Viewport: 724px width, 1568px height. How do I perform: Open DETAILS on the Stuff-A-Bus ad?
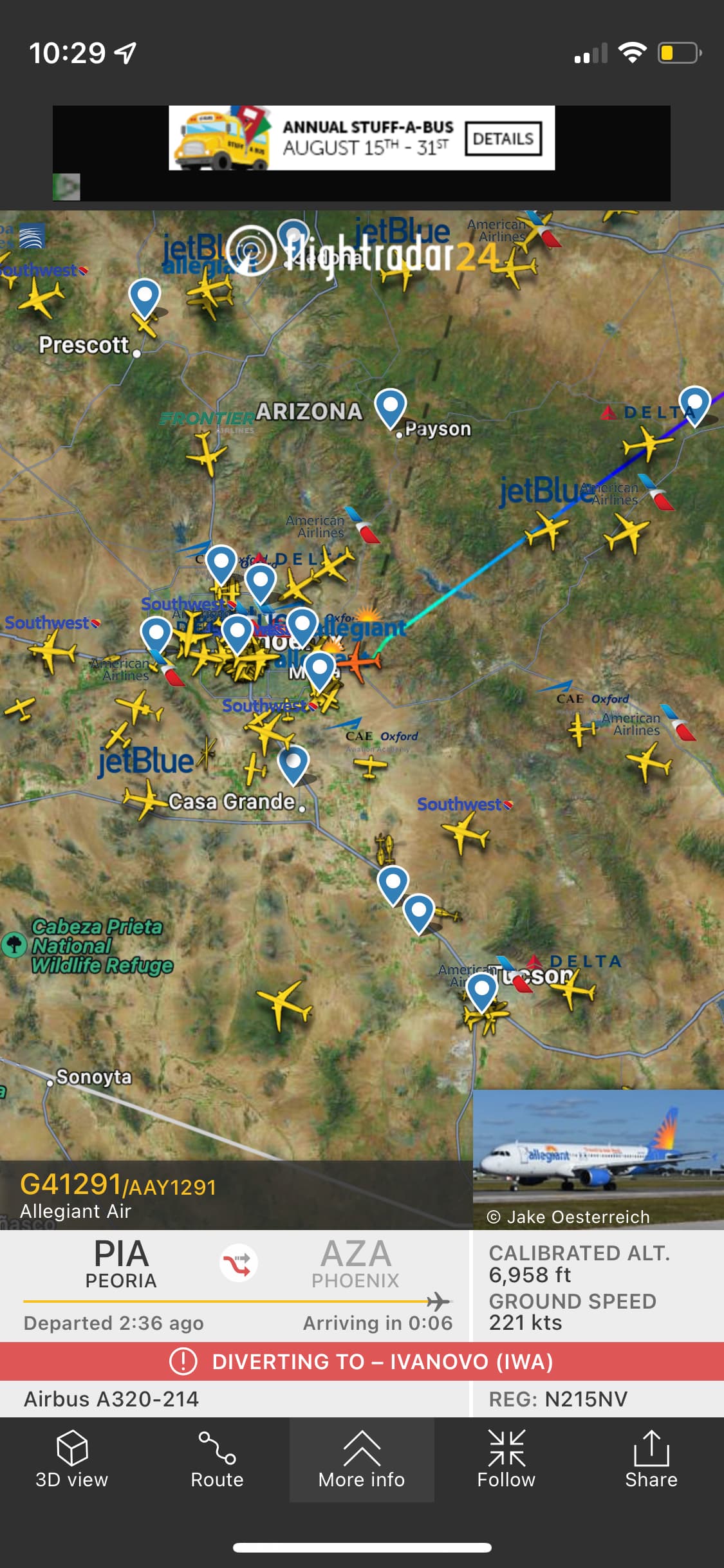[503, 138]
